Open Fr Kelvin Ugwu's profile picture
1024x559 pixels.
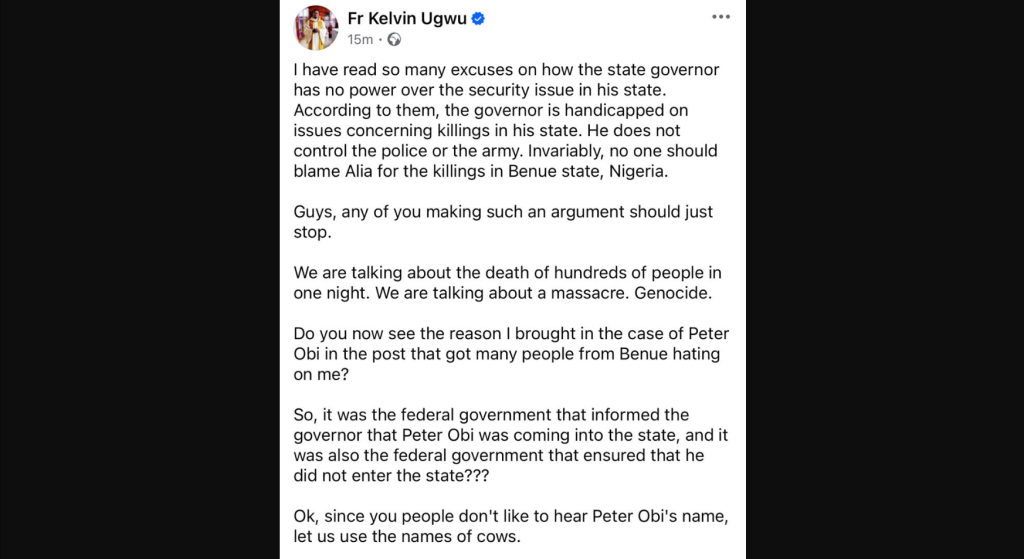pyautogui.click(x=315, y=27)
